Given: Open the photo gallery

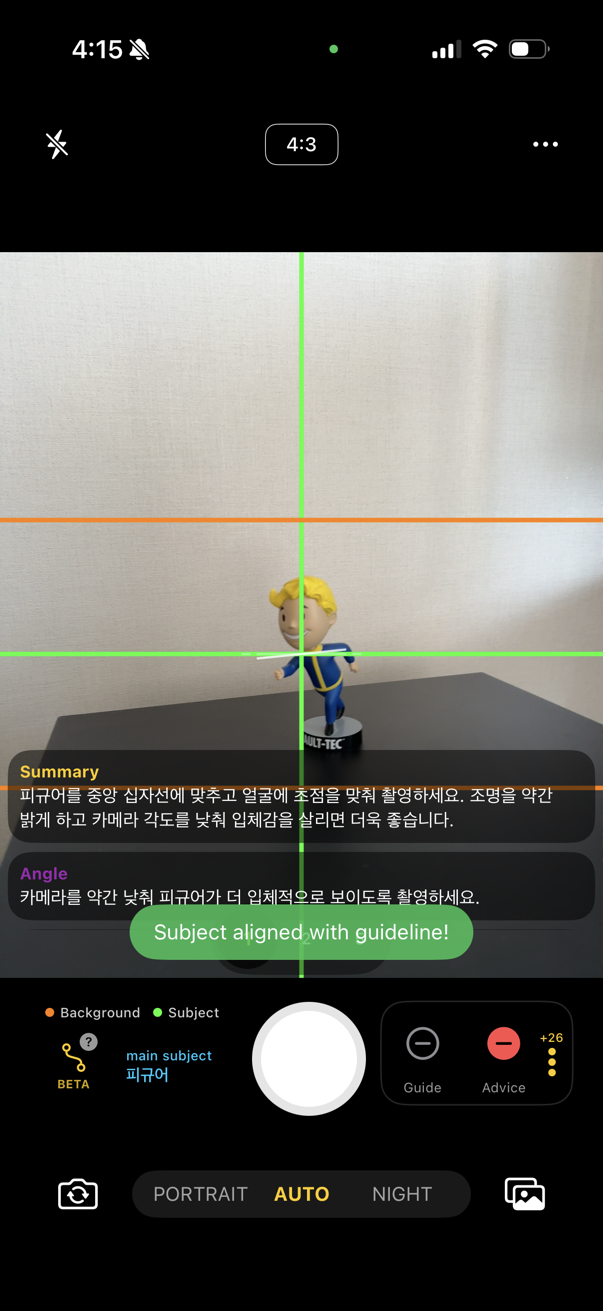Looking at the screenshot, I should (x=525, y=1194).
